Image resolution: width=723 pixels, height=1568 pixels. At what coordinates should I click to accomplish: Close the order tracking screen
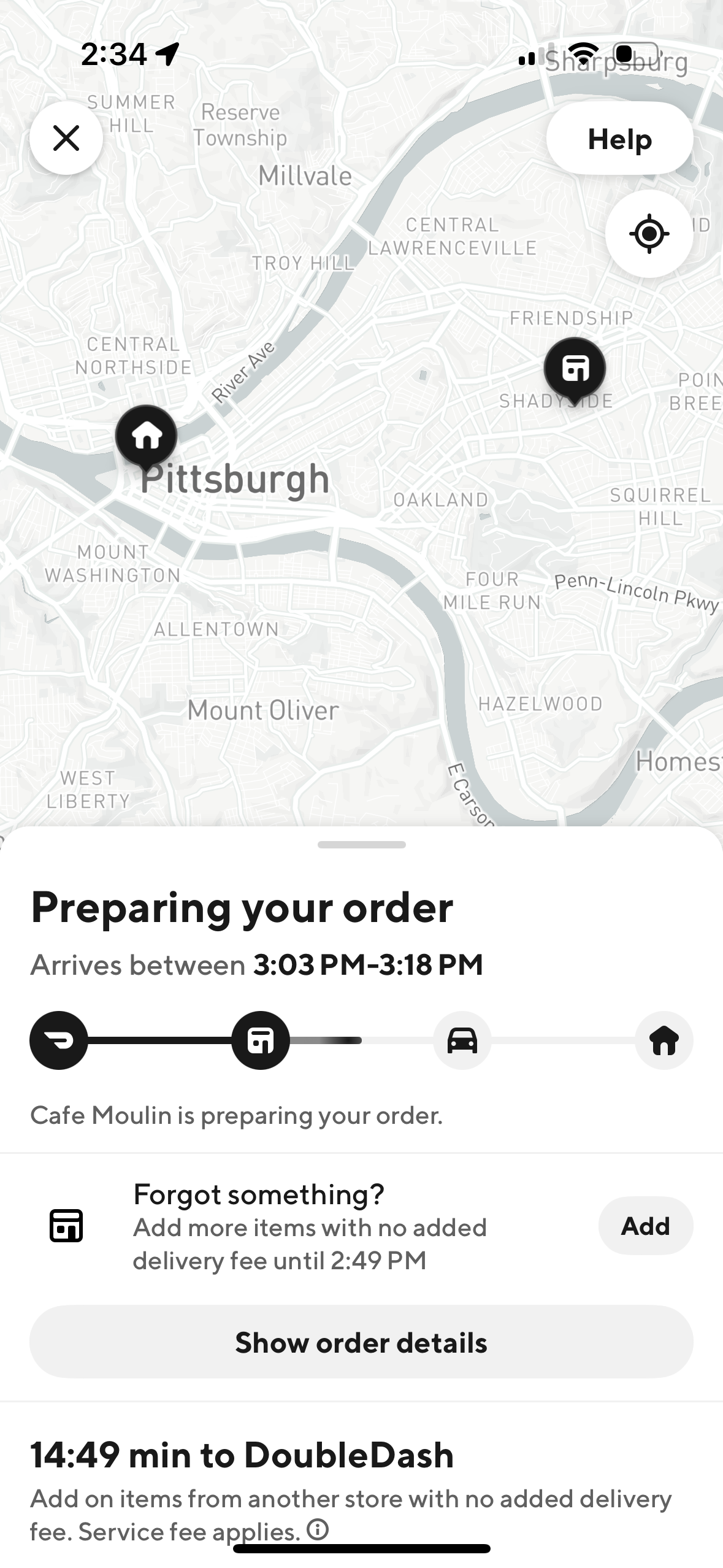66,138
